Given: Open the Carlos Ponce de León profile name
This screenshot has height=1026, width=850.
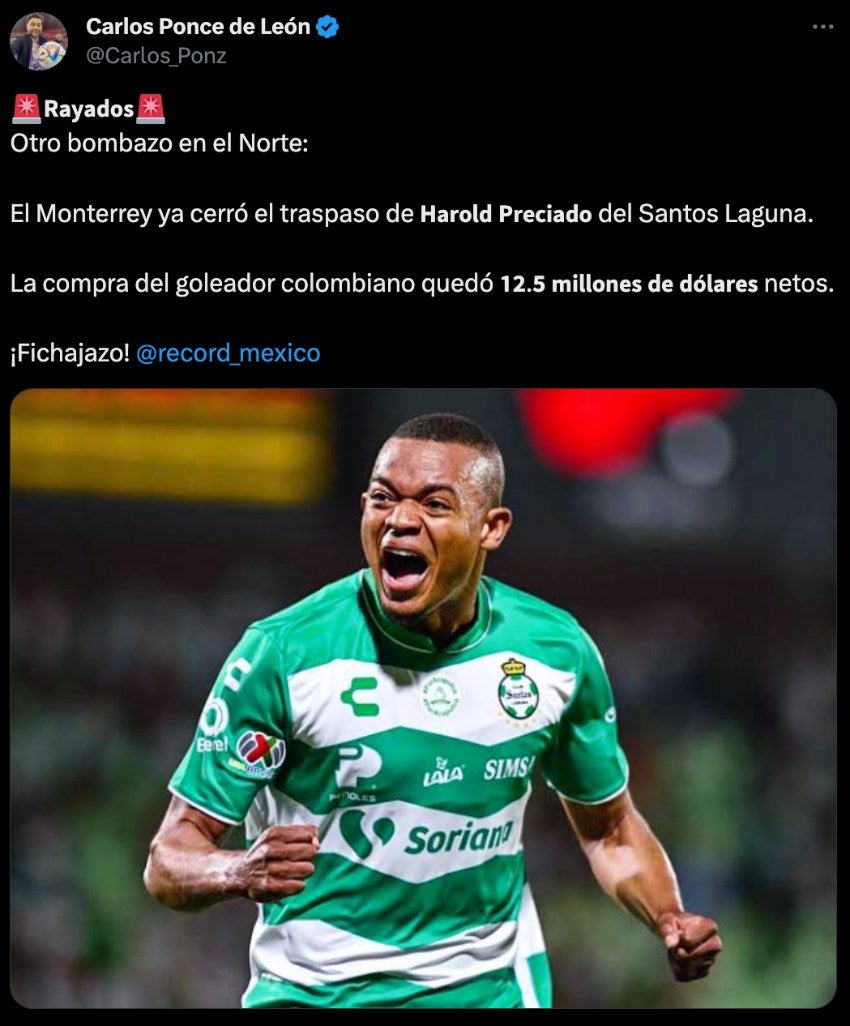Looking at the screenshot, I should [x=199, y=26].
